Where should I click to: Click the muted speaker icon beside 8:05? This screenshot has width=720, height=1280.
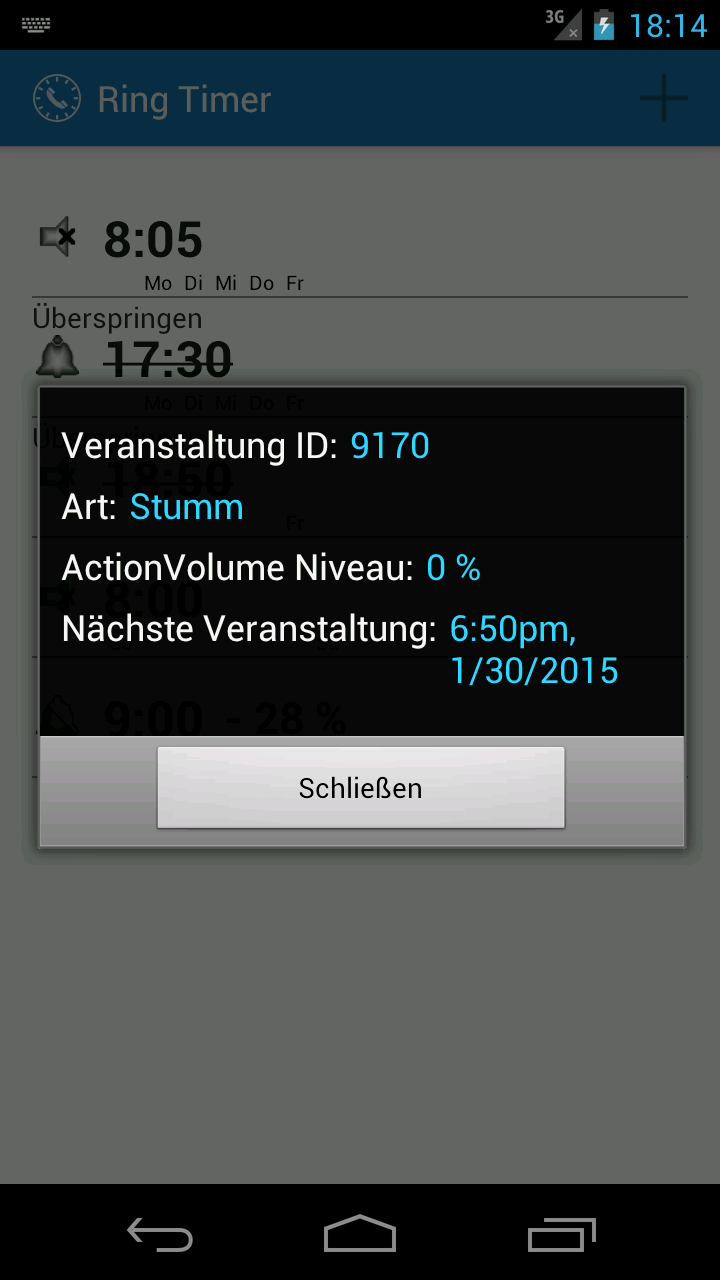coord(55,237)
